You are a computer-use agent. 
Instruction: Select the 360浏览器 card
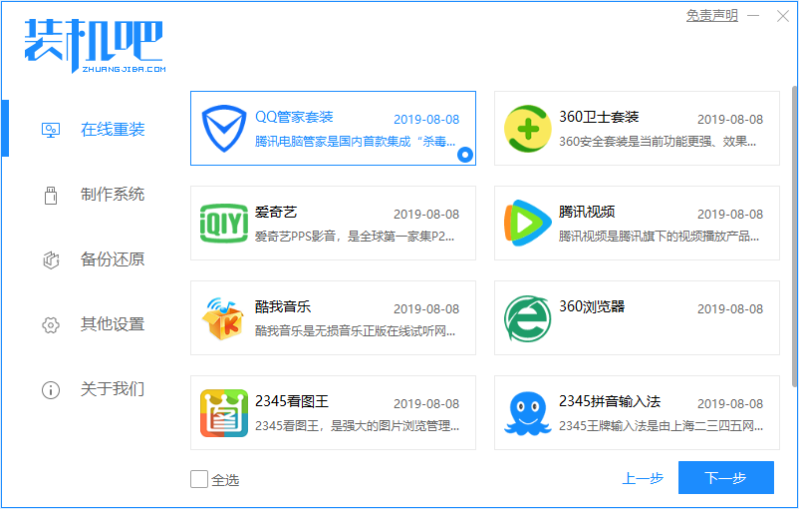[x=636, y=318]
